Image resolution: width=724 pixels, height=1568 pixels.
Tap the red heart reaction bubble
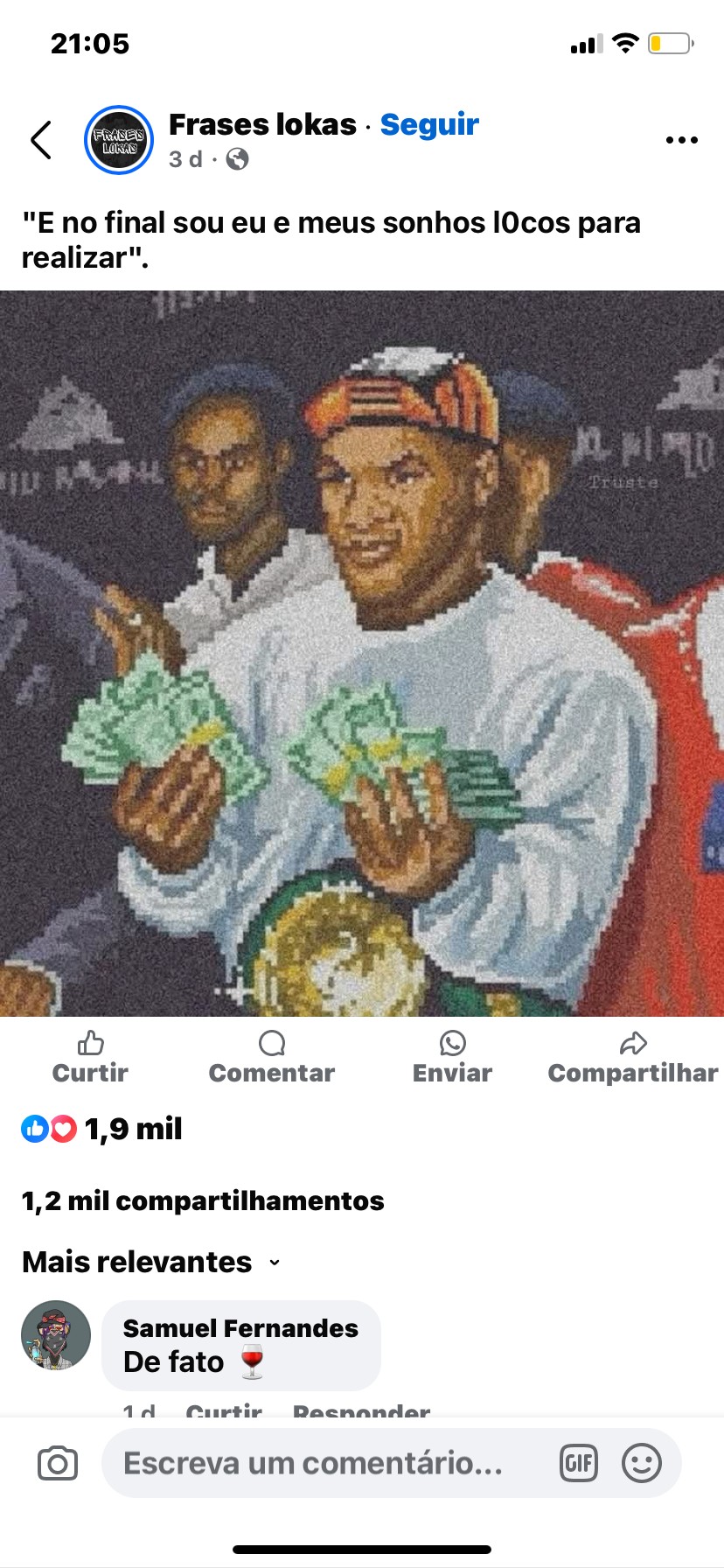[x=60, y=1129]
